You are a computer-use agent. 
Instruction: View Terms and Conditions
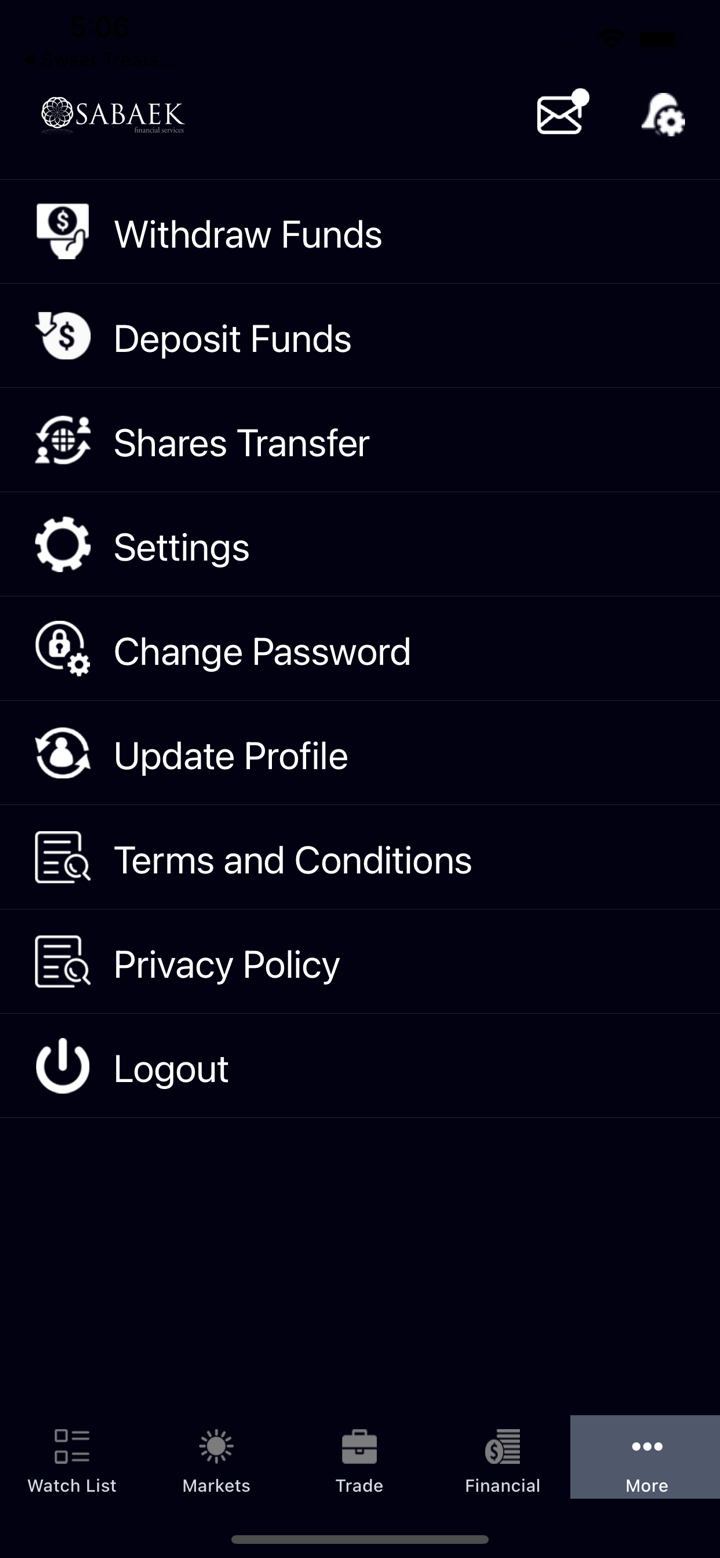click(292, 860)
